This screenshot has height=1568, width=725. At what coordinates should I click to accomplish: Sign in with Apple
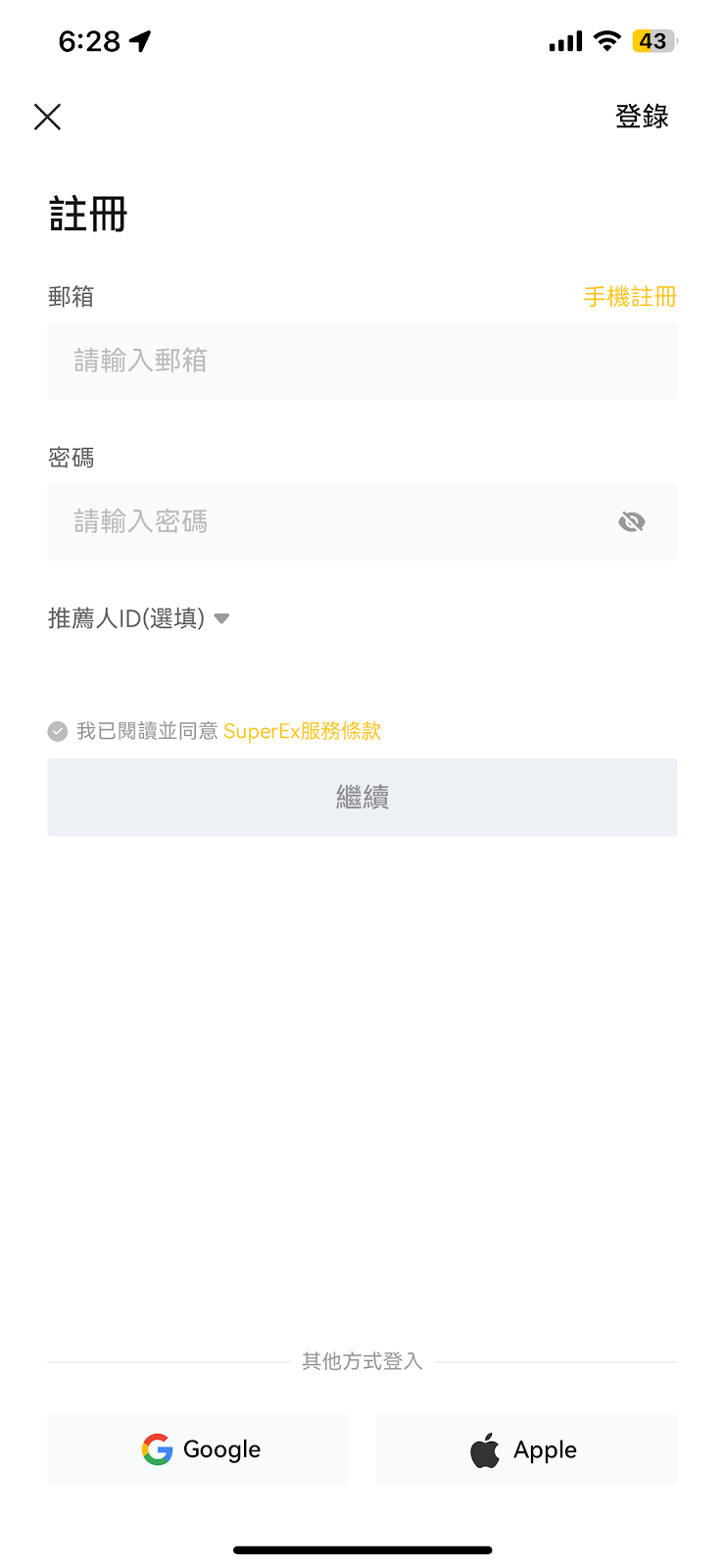click(x=527, y=1449)
